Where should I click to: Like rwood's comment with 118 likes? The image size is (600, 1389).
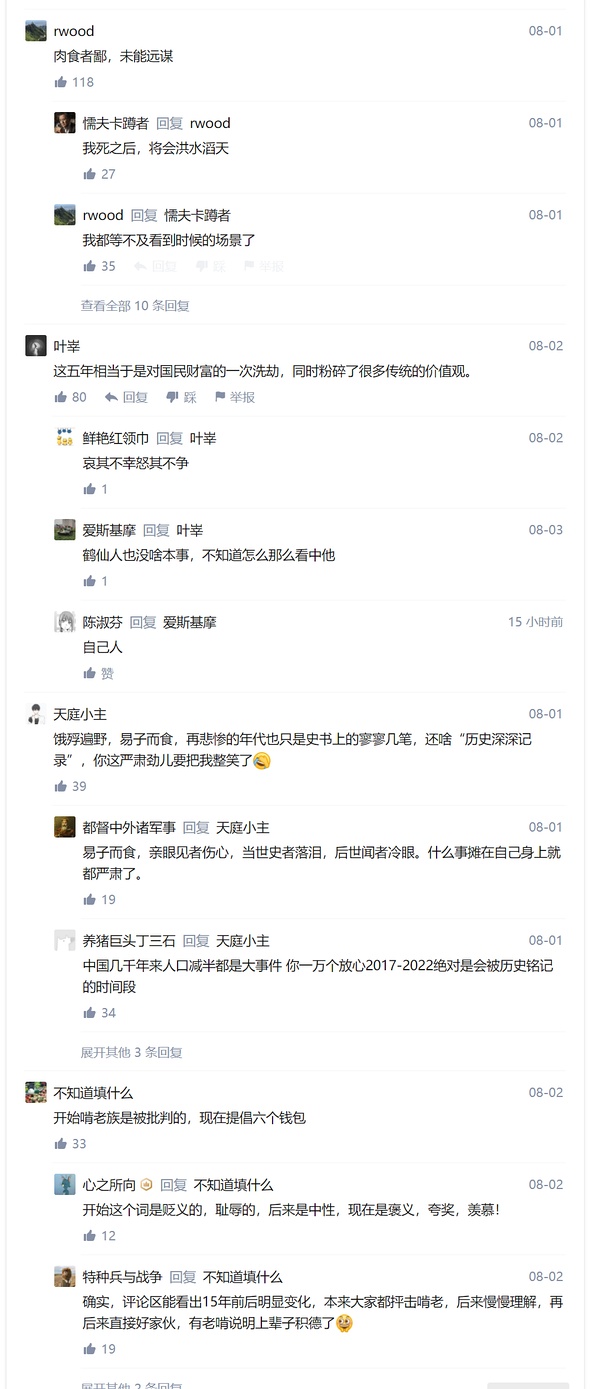pos(62,82)
